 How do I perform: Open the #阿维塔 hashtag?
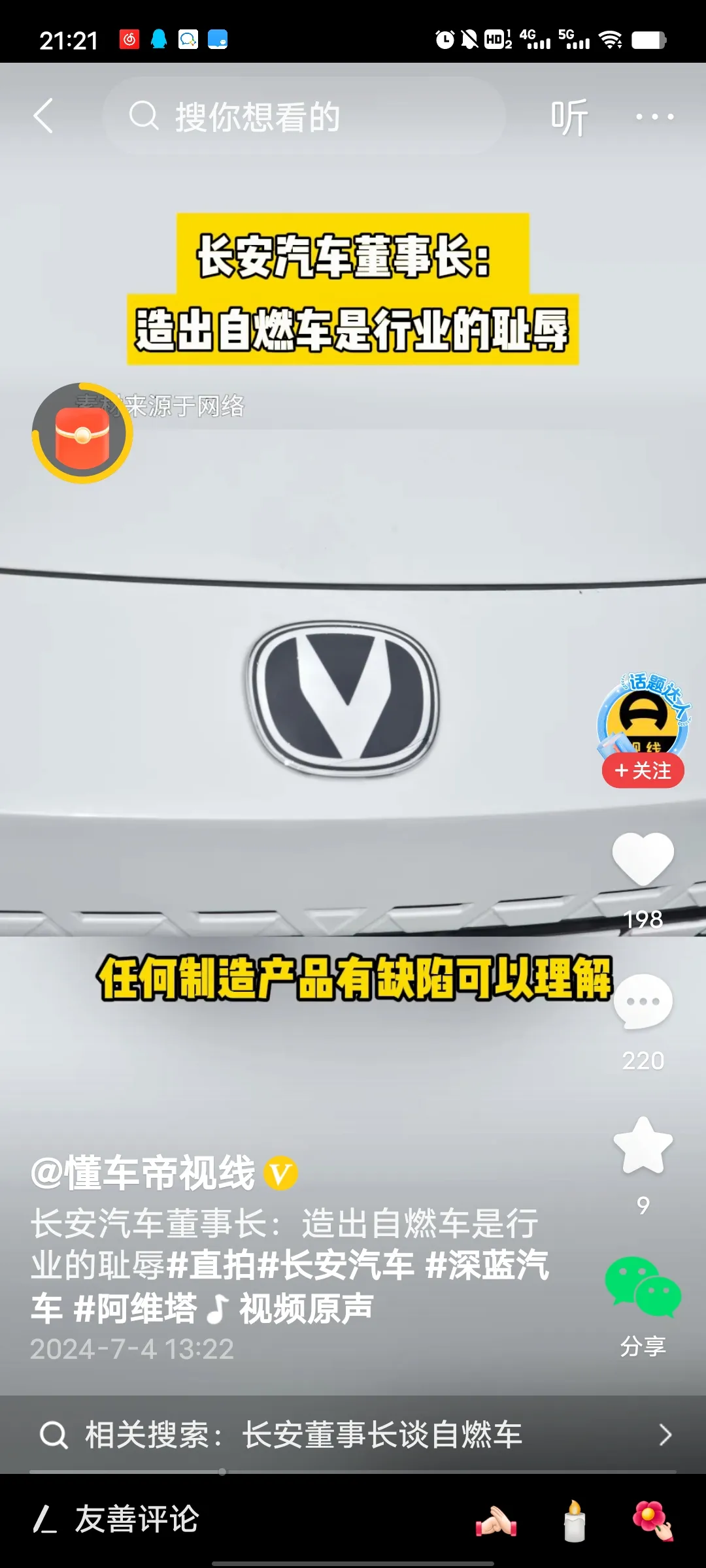[x=135, y=1309]
